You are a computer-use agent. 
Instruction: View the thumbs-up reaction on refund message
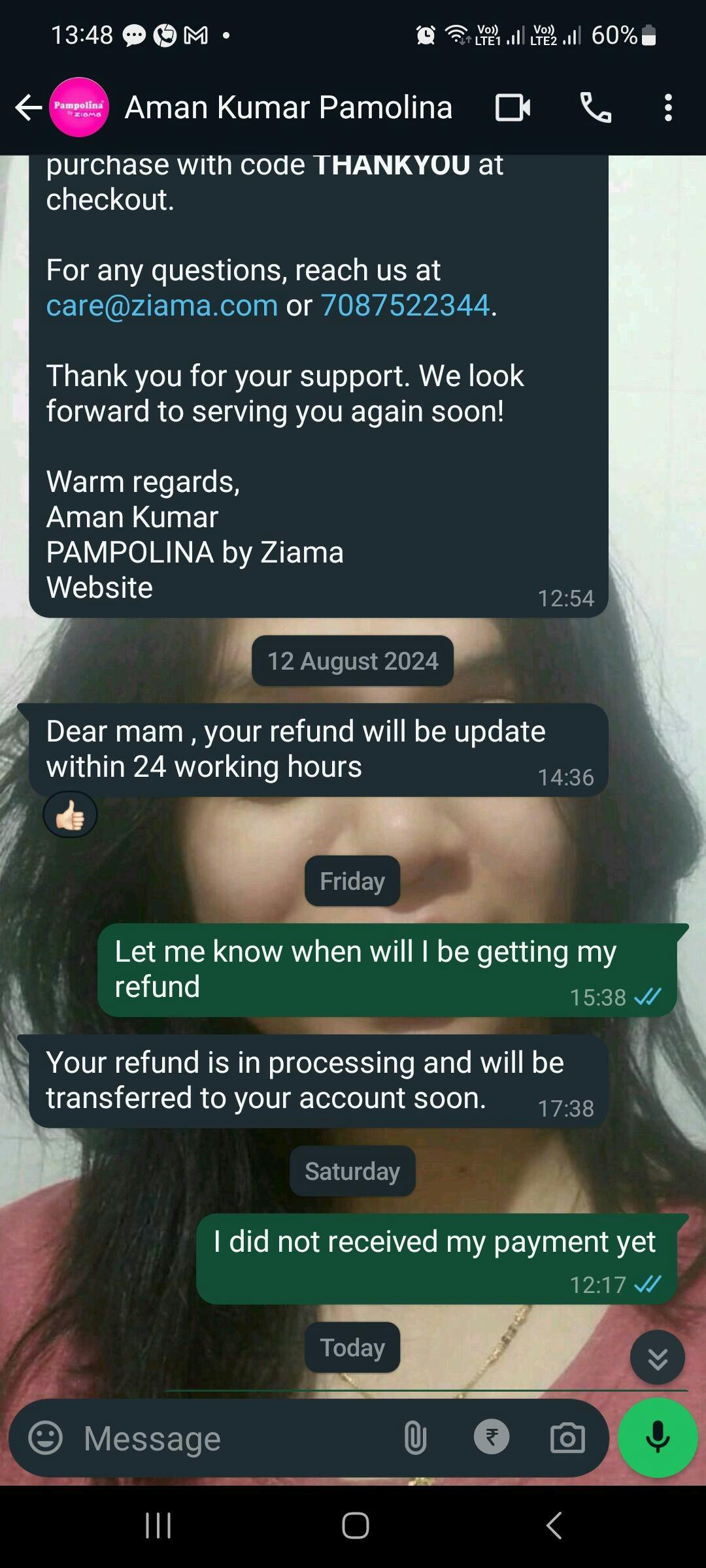(x=70, y=815)
